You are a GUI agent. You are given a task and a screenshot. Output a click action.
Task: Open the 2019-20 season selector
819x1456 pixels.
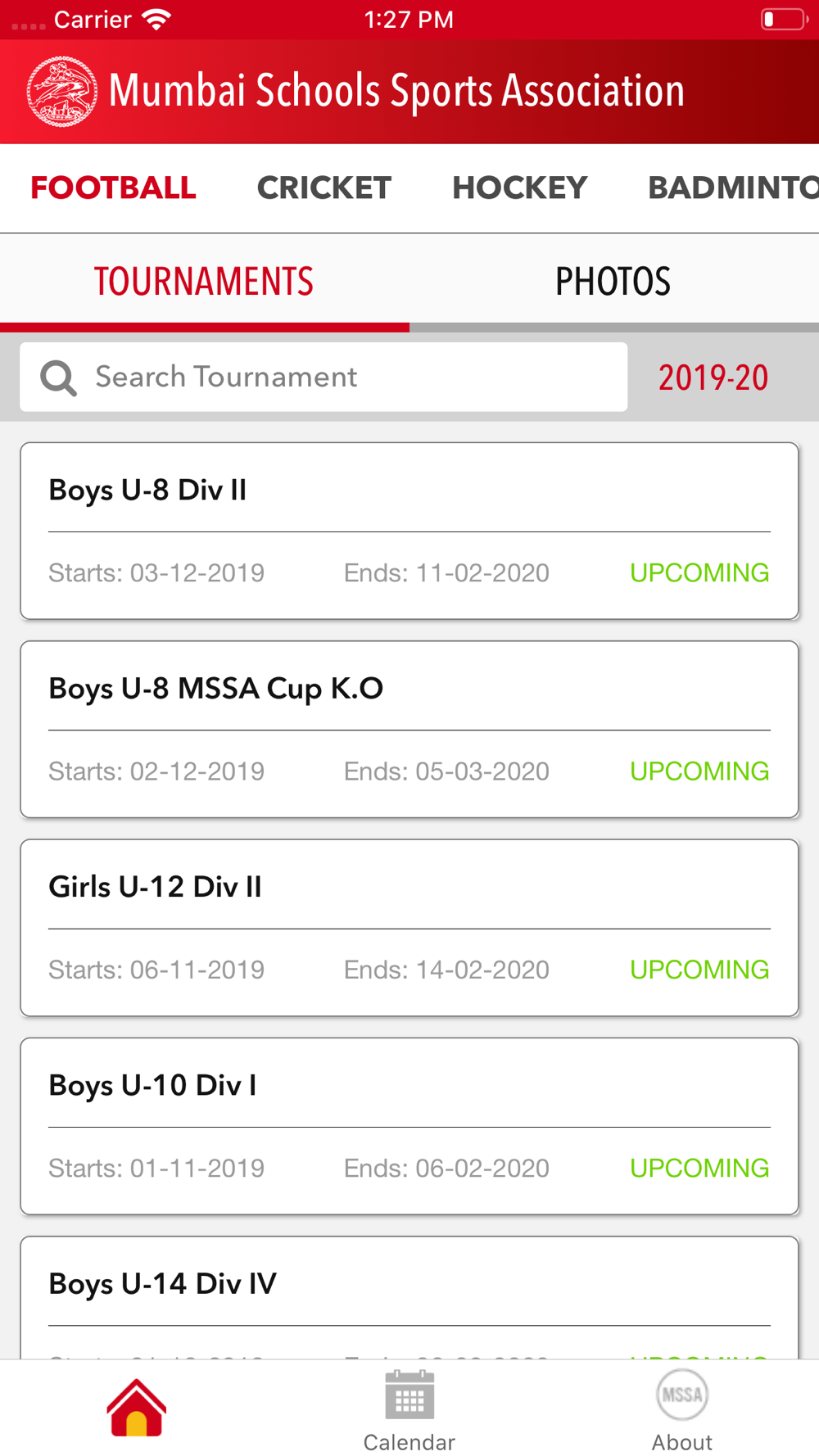(x=713, y=378)
